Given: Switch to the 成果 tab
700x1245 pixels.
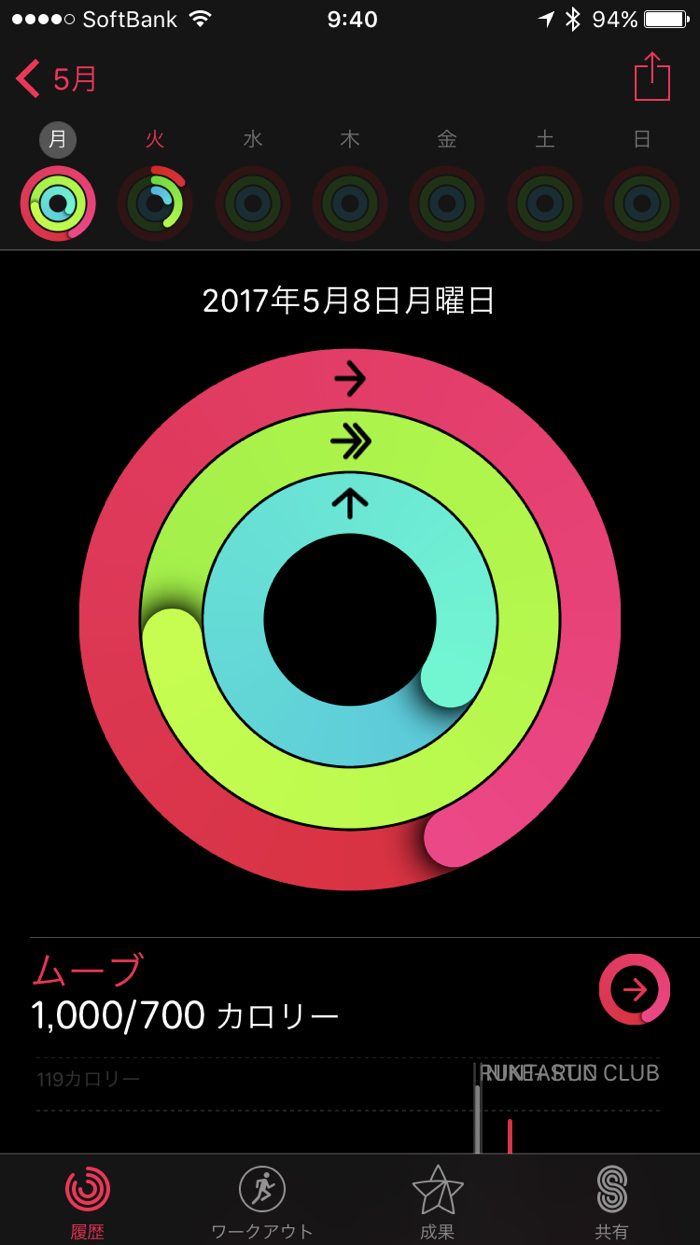Looking at the screenshot, I should click(x=437, y=1200).
